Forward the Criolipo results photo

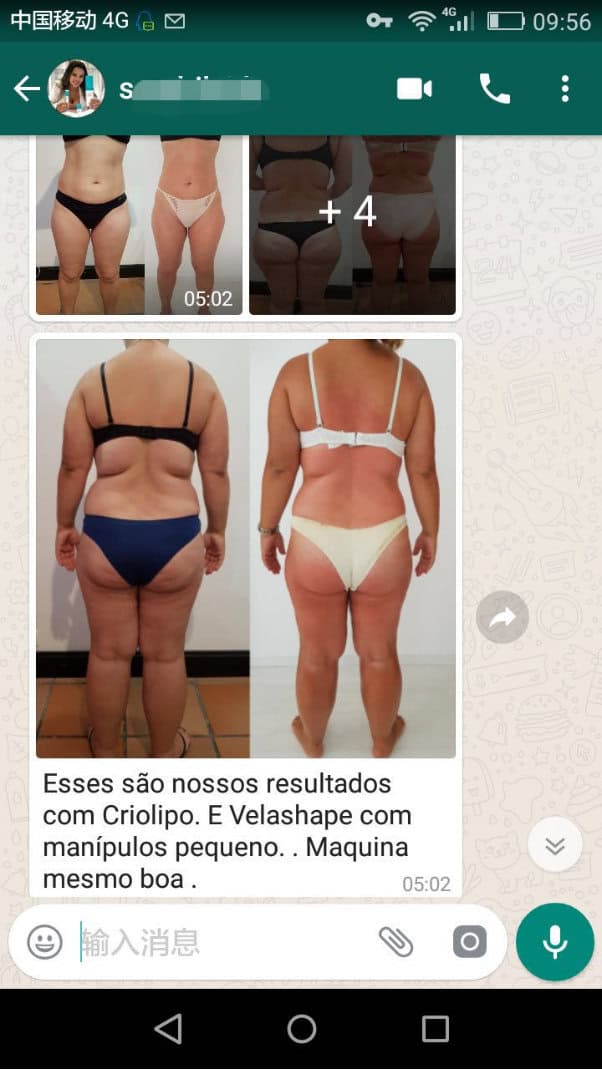tap(502, 618)
